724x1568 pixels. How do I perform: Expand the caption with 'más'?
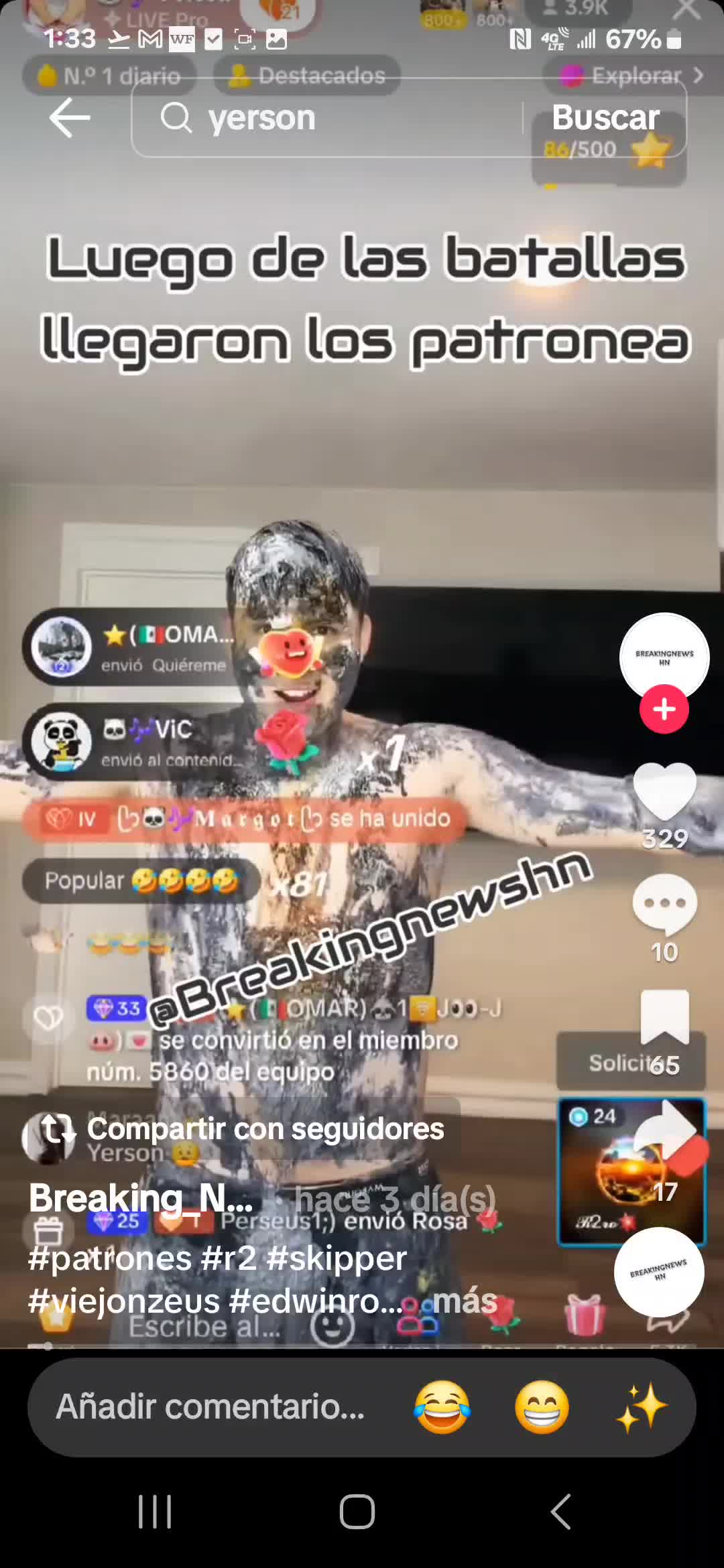pyautogui.click(x=464, y=1301)
